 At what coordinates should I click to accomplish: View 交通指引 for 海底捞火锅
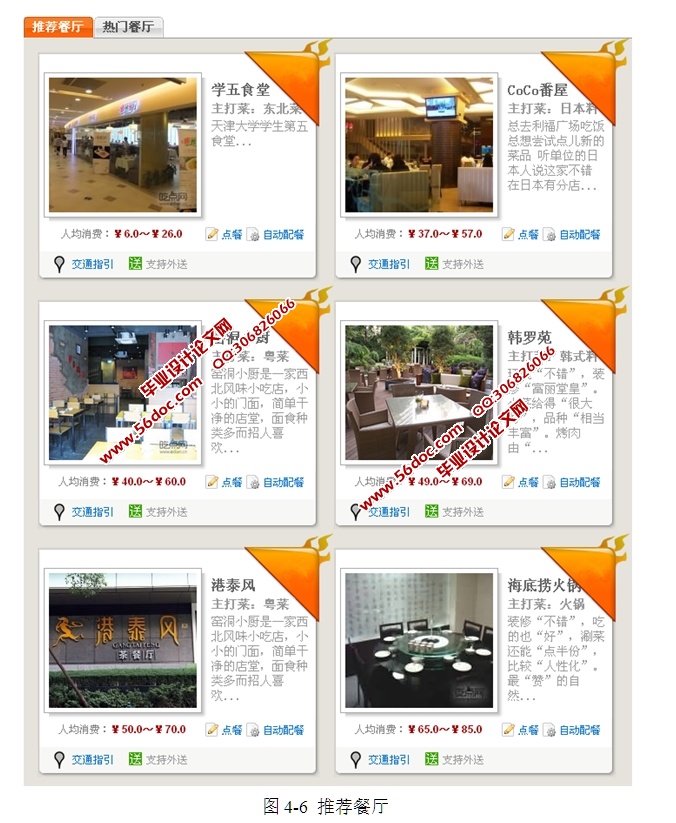(x=388, y=760)
